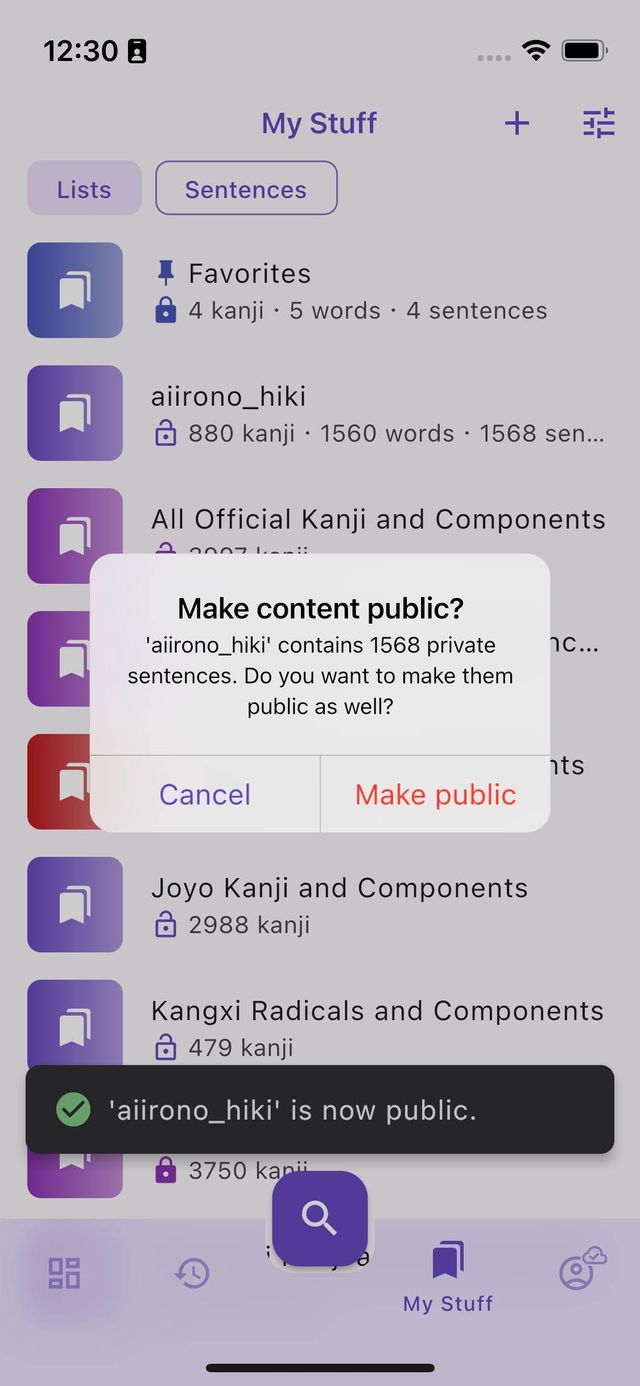Add a new item with plus icon

(516, 124)
